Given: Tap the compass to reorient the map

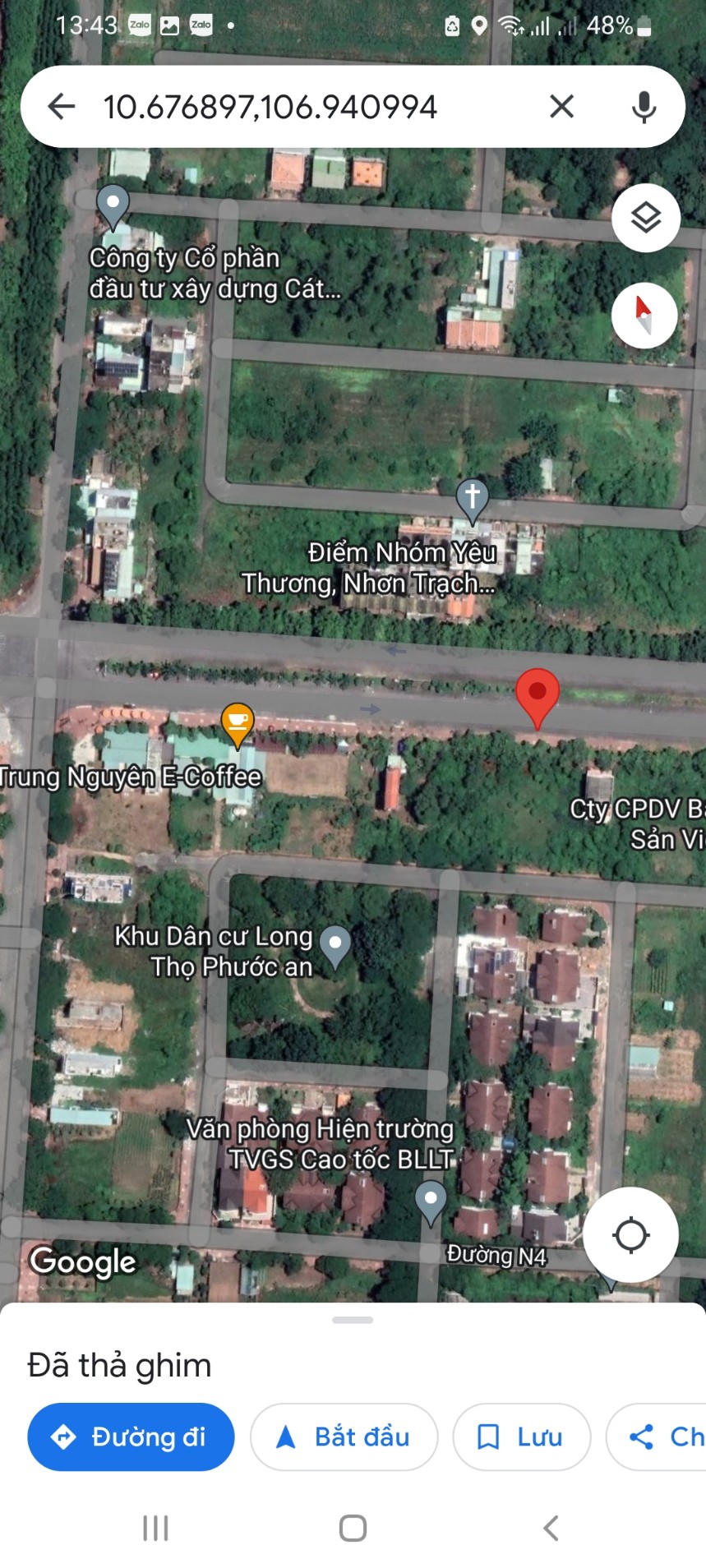Looking at the screenshot, I should pos(646,315).
